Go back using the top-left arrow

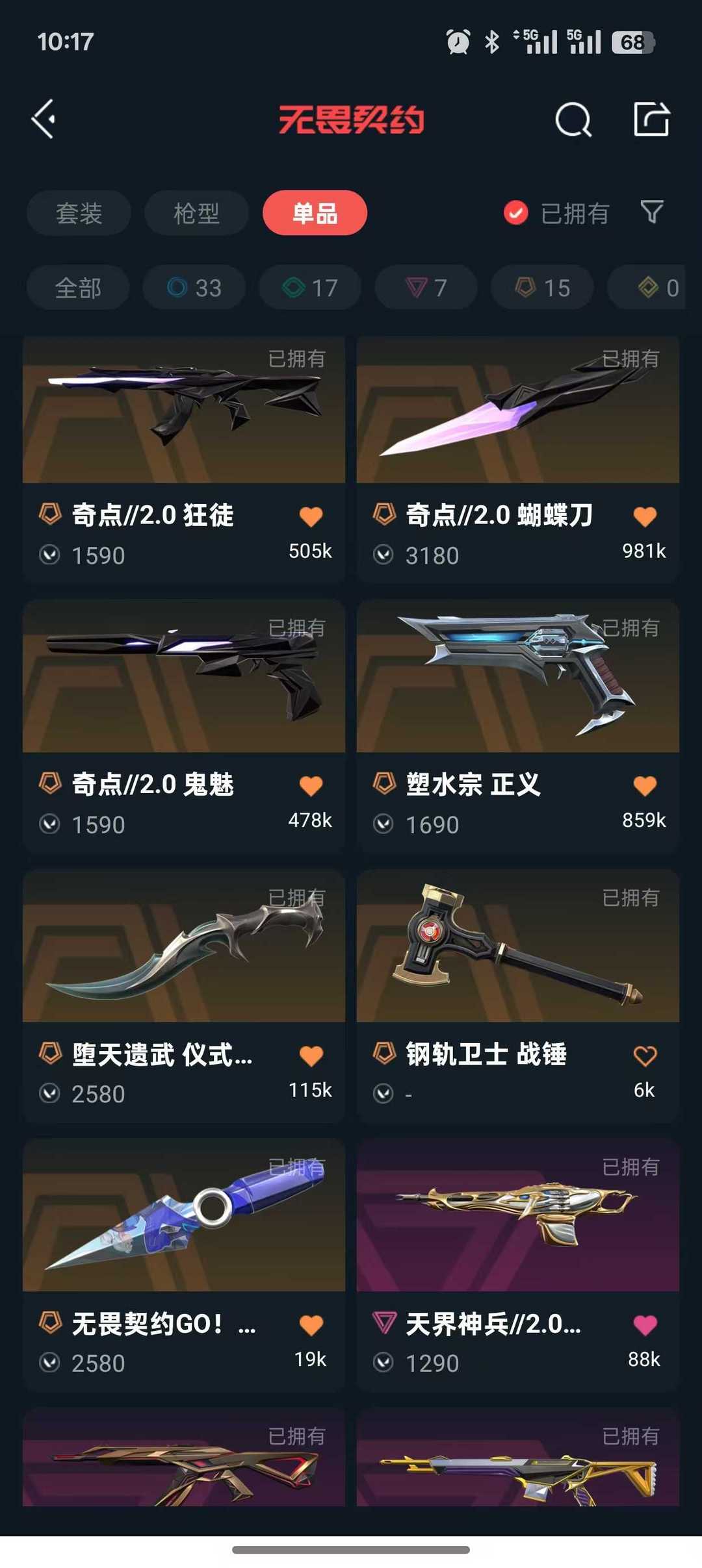tap(44, 120)
